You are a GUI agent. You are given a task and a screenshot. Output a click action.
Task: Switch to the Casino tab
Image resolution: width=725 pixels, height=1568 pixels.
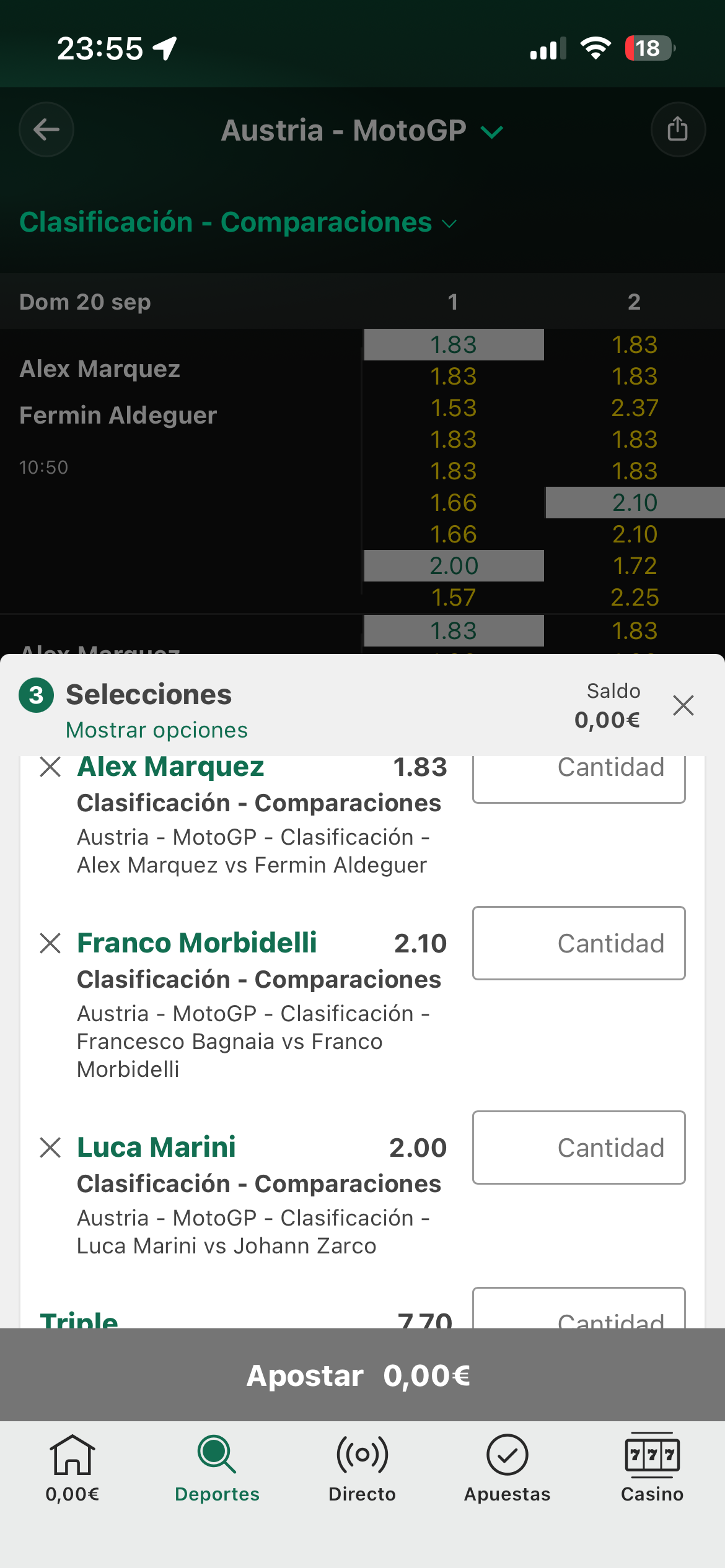(652, 1468)
